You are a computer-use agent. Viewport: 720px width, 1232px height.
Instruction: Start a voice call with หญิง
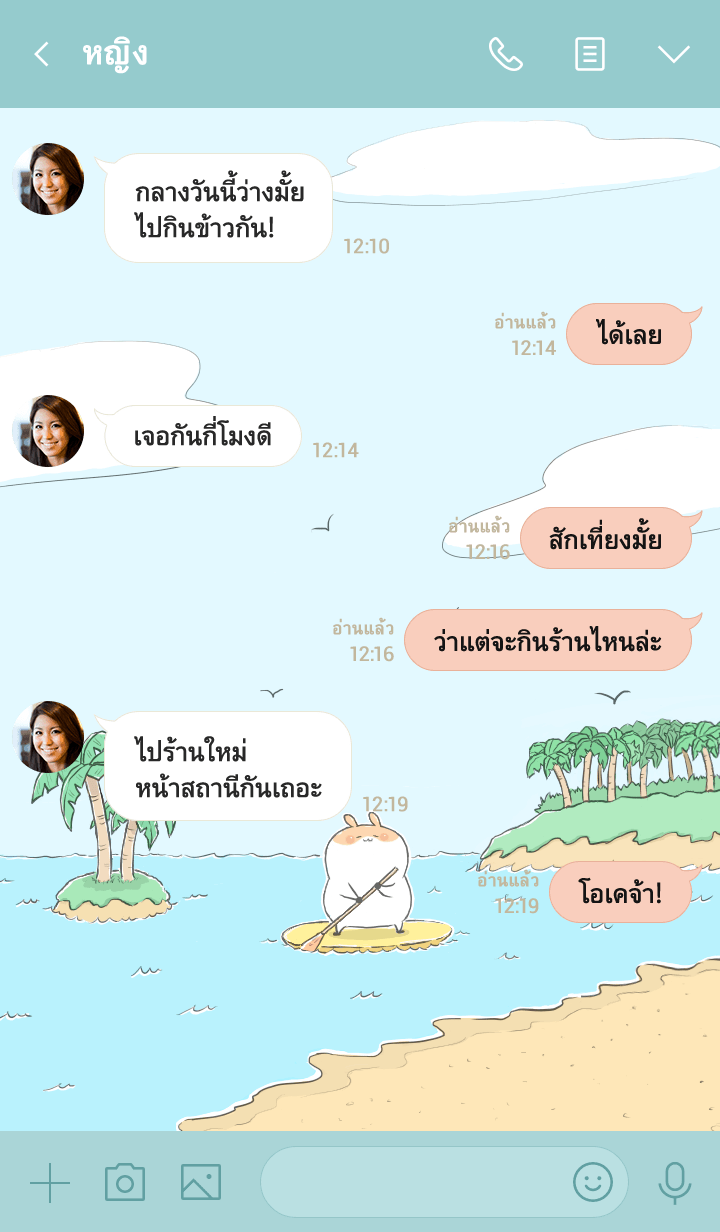coord(505,54)
